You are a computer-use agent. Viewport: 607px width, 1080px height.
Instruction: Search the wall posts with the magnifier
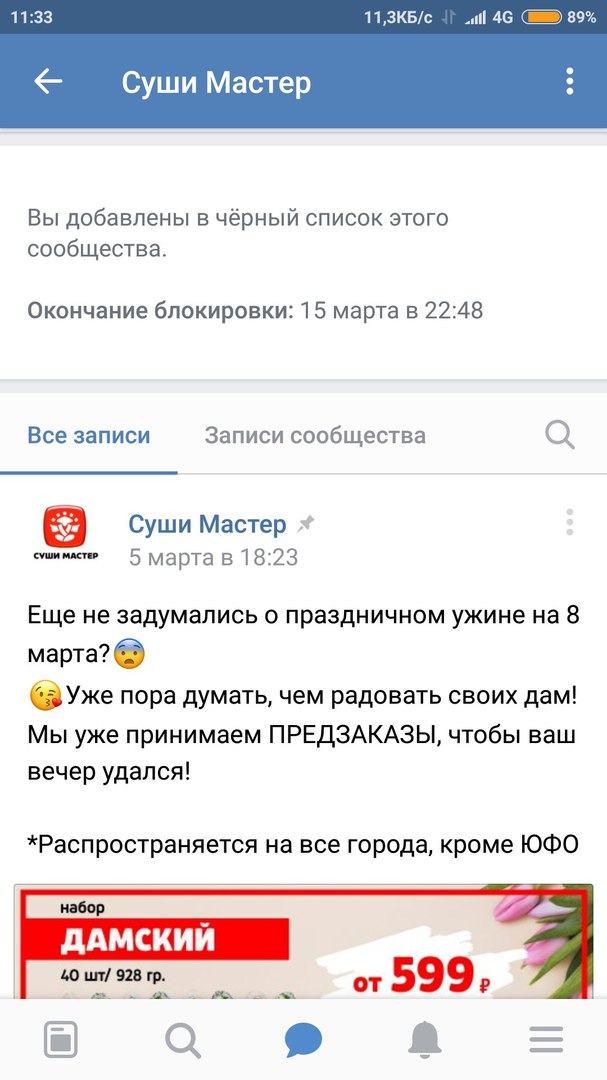pyautogui.click(x=559, y=435)
